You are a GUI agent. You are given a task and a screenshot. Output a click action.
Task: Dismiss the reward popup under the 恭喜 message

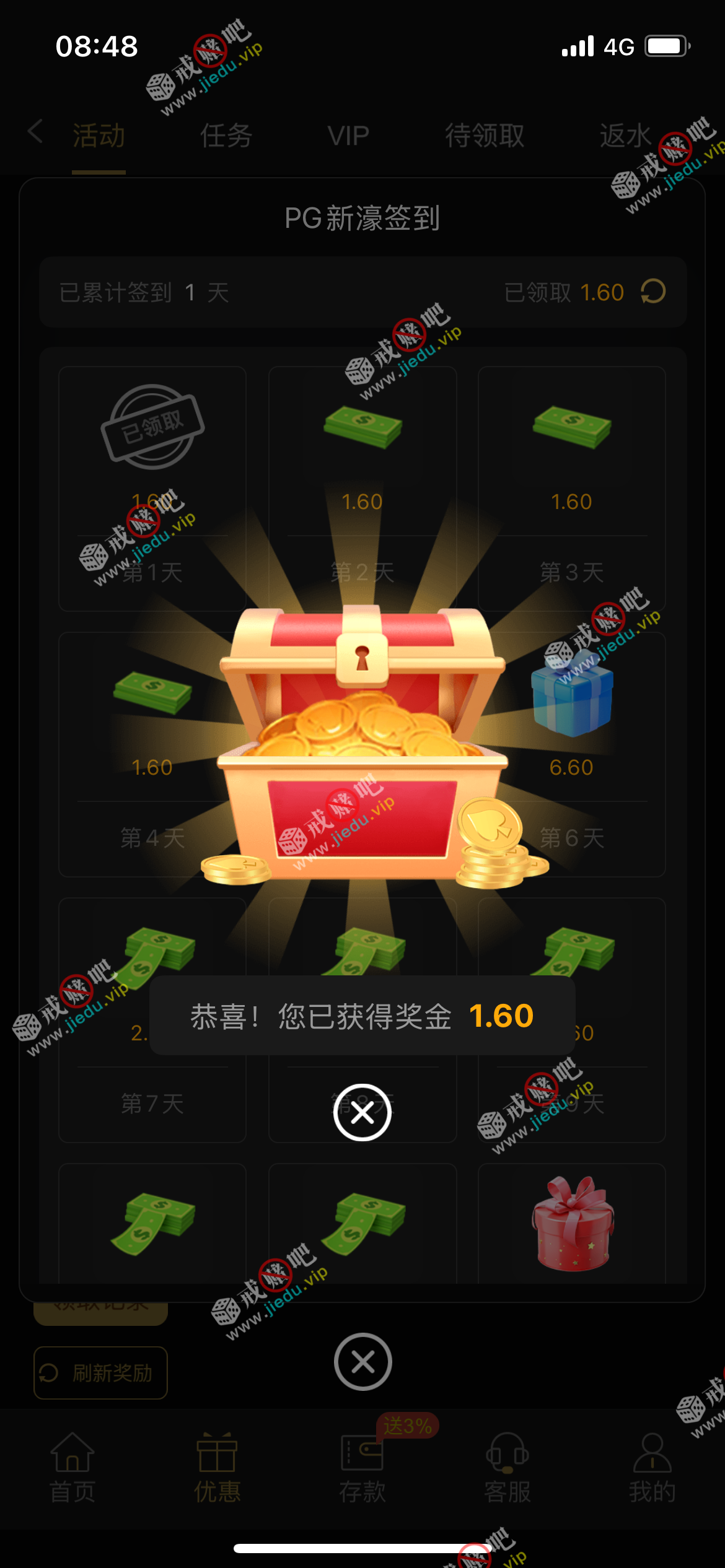tap(362, 1112)
